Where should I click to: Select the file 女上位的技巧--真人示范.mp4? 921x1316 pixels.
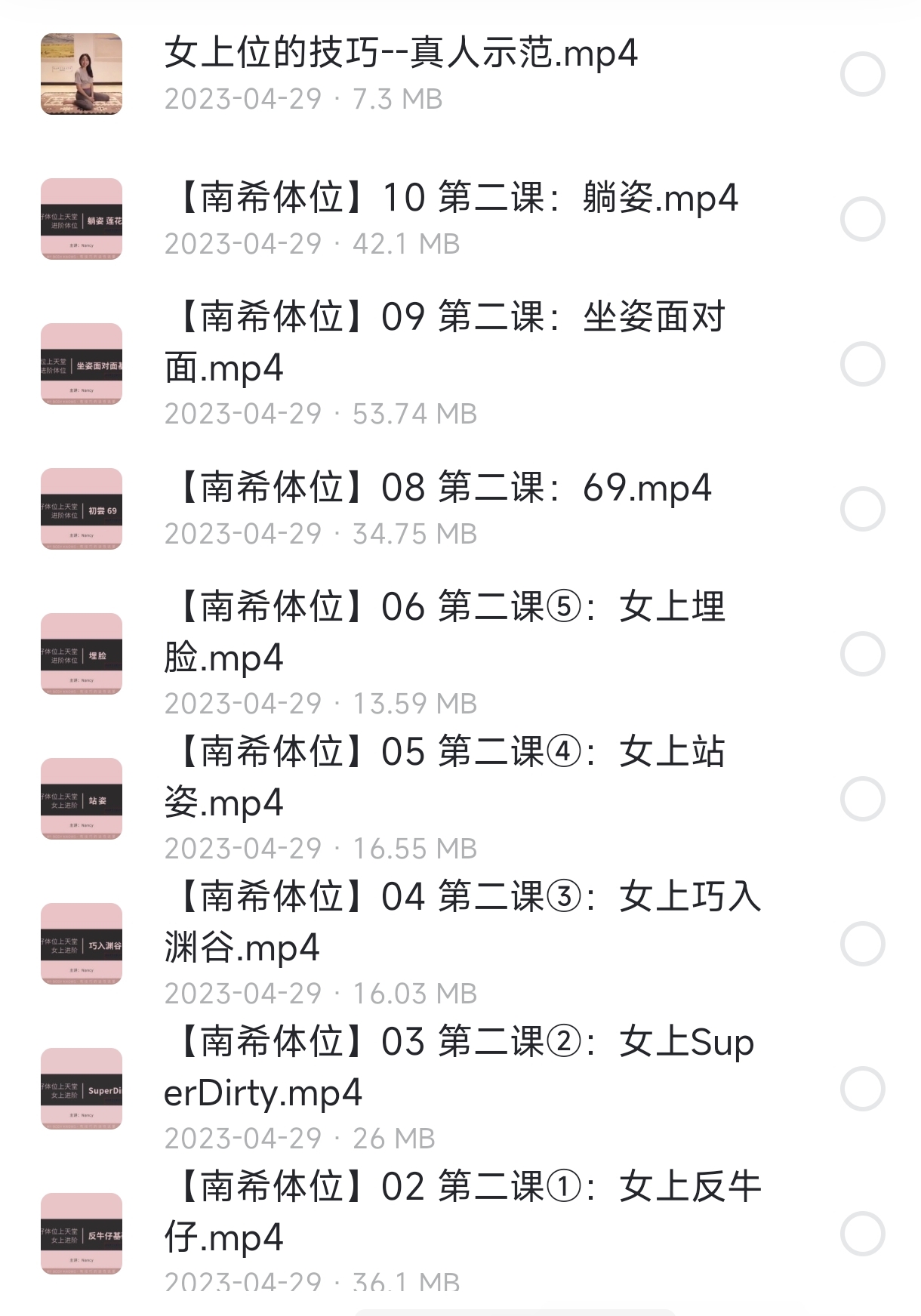[x=862, y=75]
